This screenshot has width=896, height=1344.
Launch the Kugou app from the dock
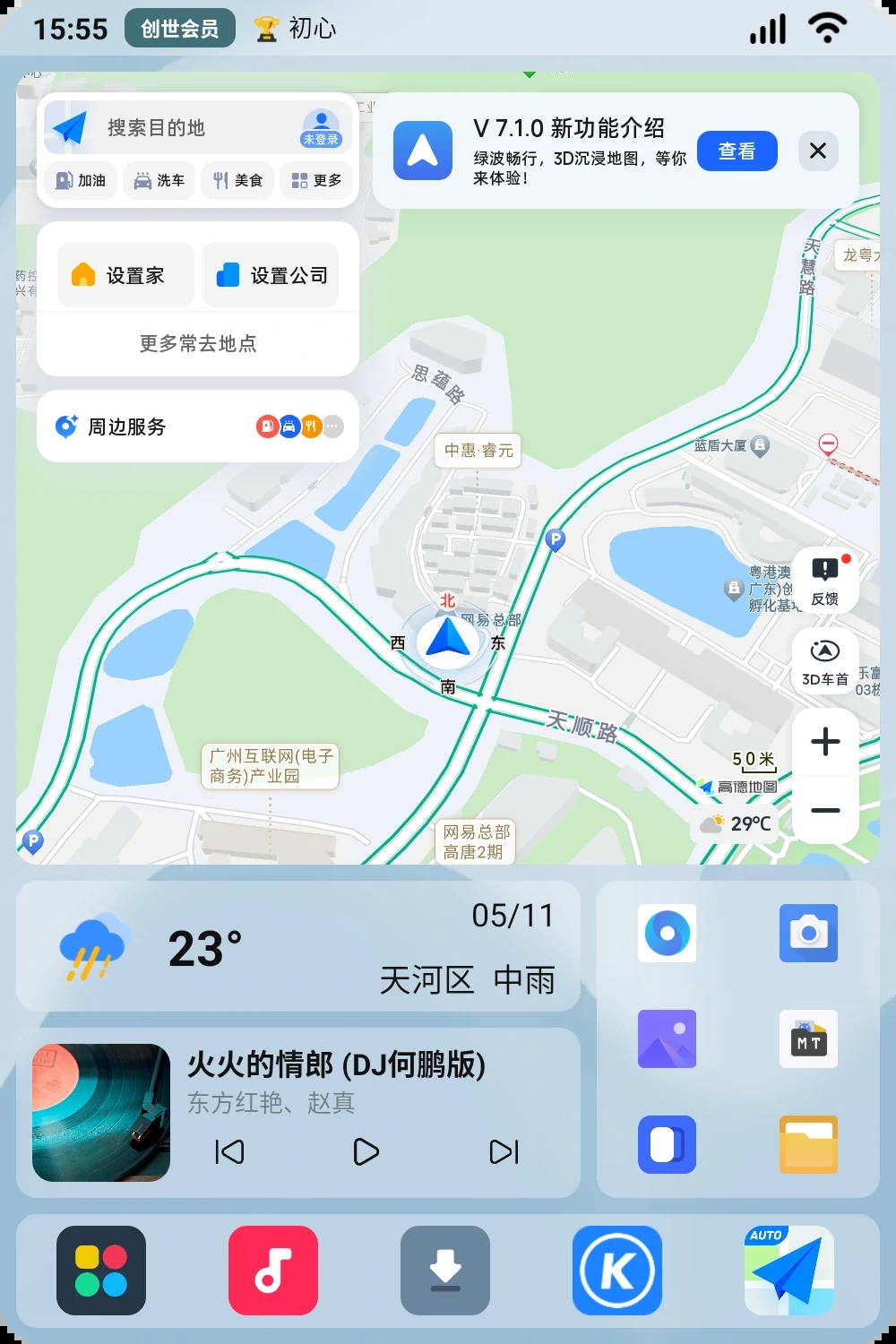click(x=615, y=1271)
